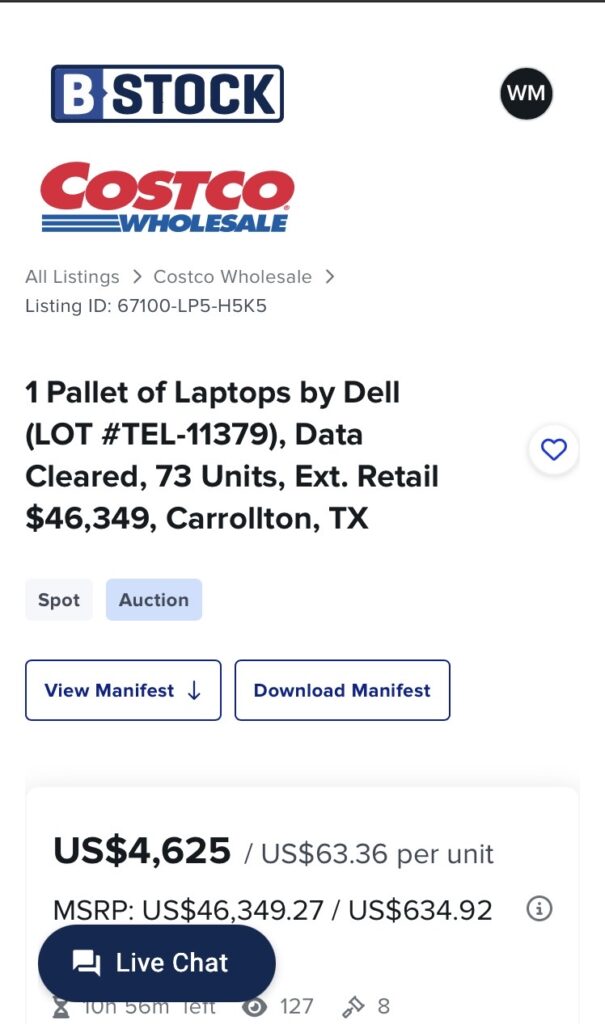
Task: Go to All Listings breadcrumb
Action: (72, 277)
